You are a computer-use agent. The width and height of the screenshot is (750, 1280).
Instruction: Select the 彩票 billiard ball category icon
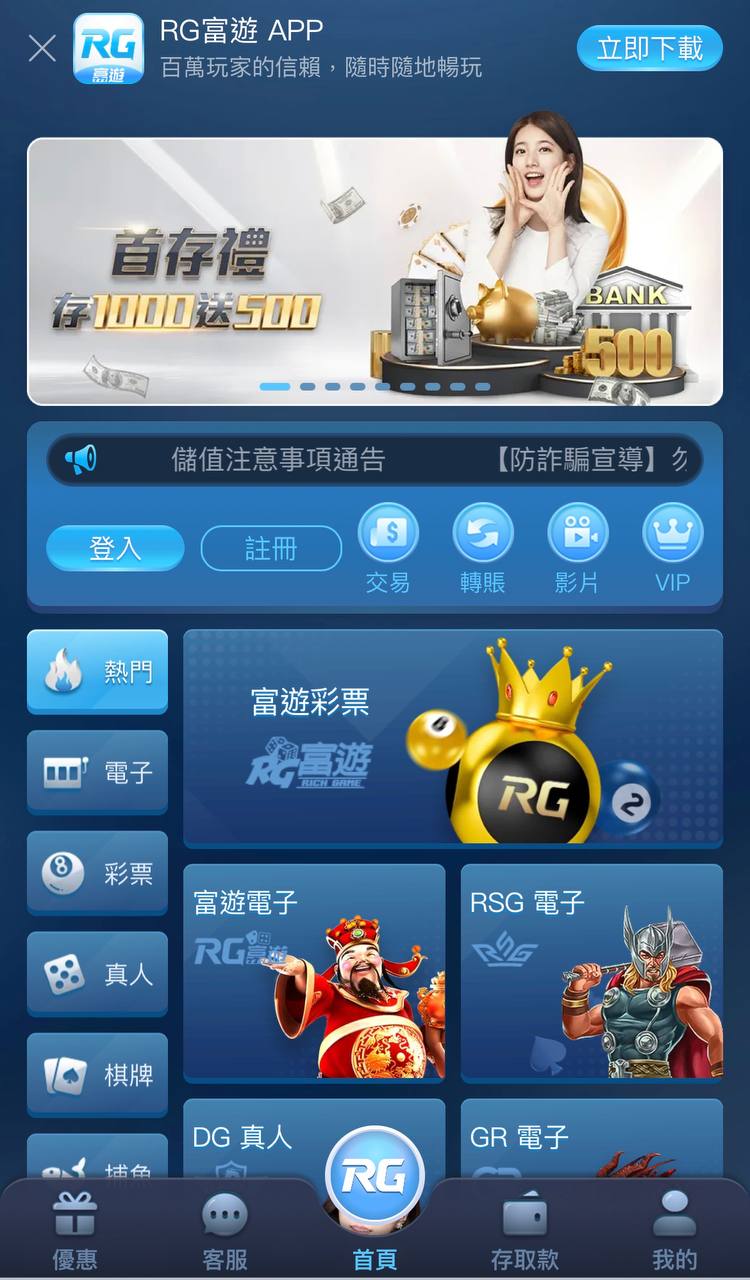(97, 873)
